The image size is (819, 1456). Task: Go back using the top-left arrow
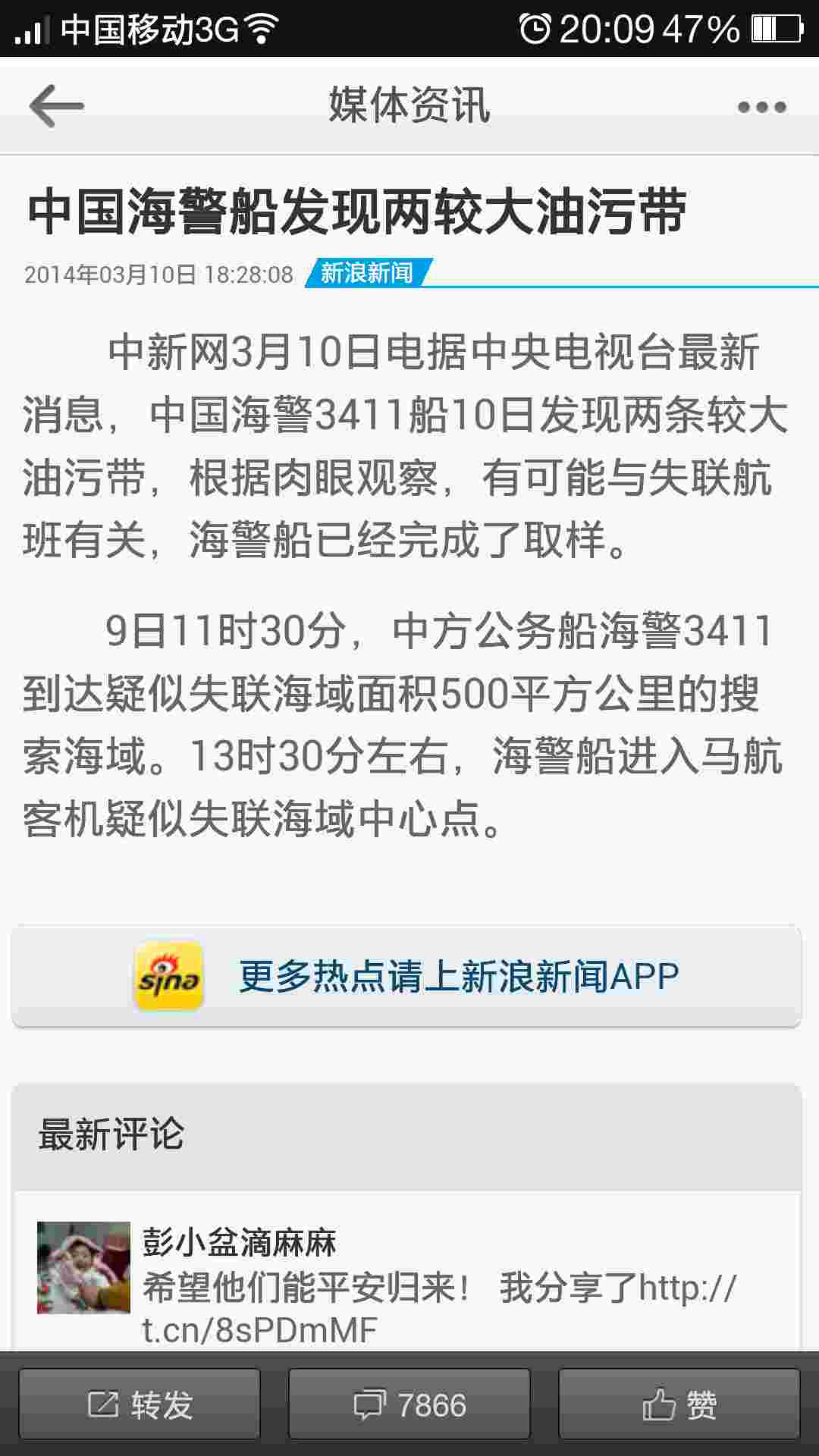[x=57, y=105]
